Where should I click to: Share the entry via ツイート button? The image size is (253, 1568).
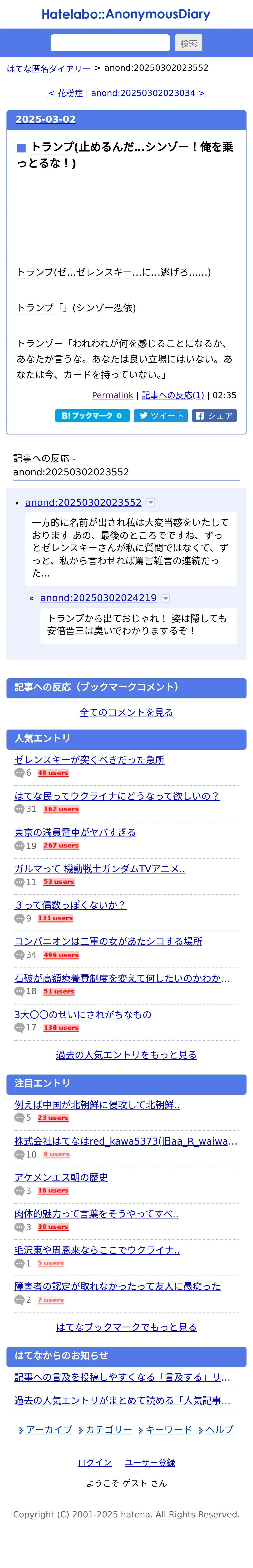point(161,416)
